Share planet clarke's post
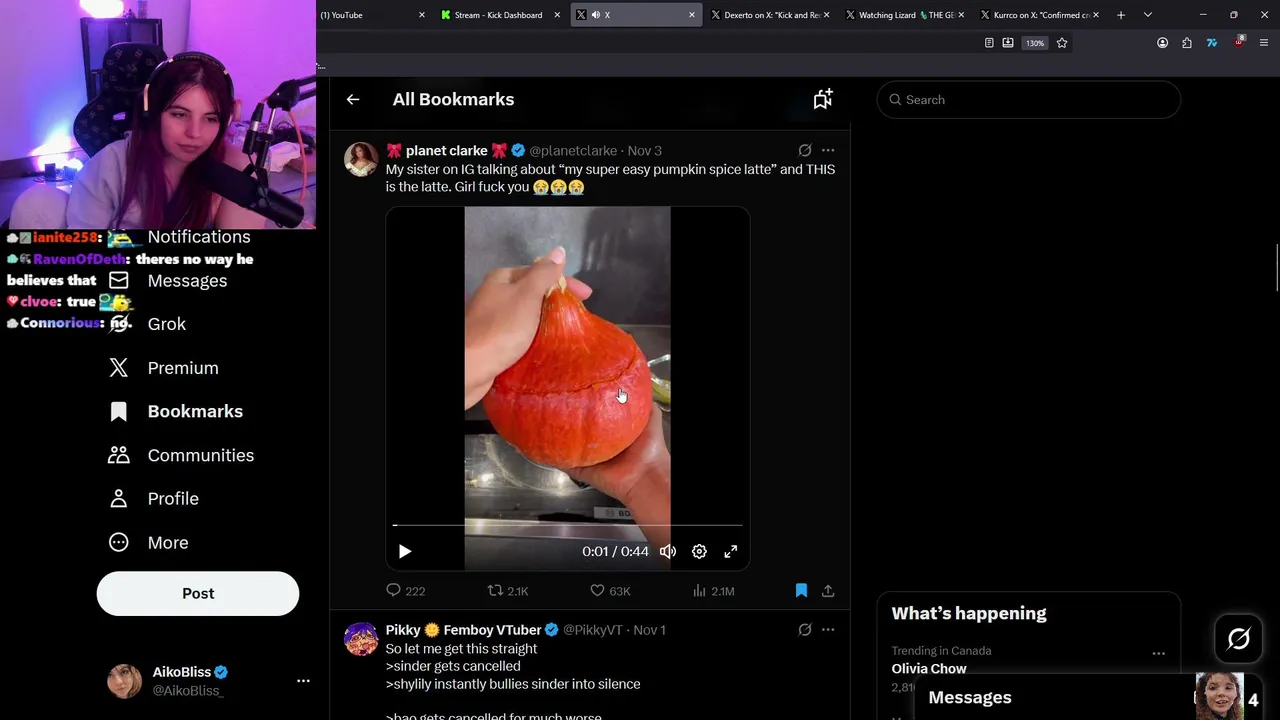 pos(828,591)
